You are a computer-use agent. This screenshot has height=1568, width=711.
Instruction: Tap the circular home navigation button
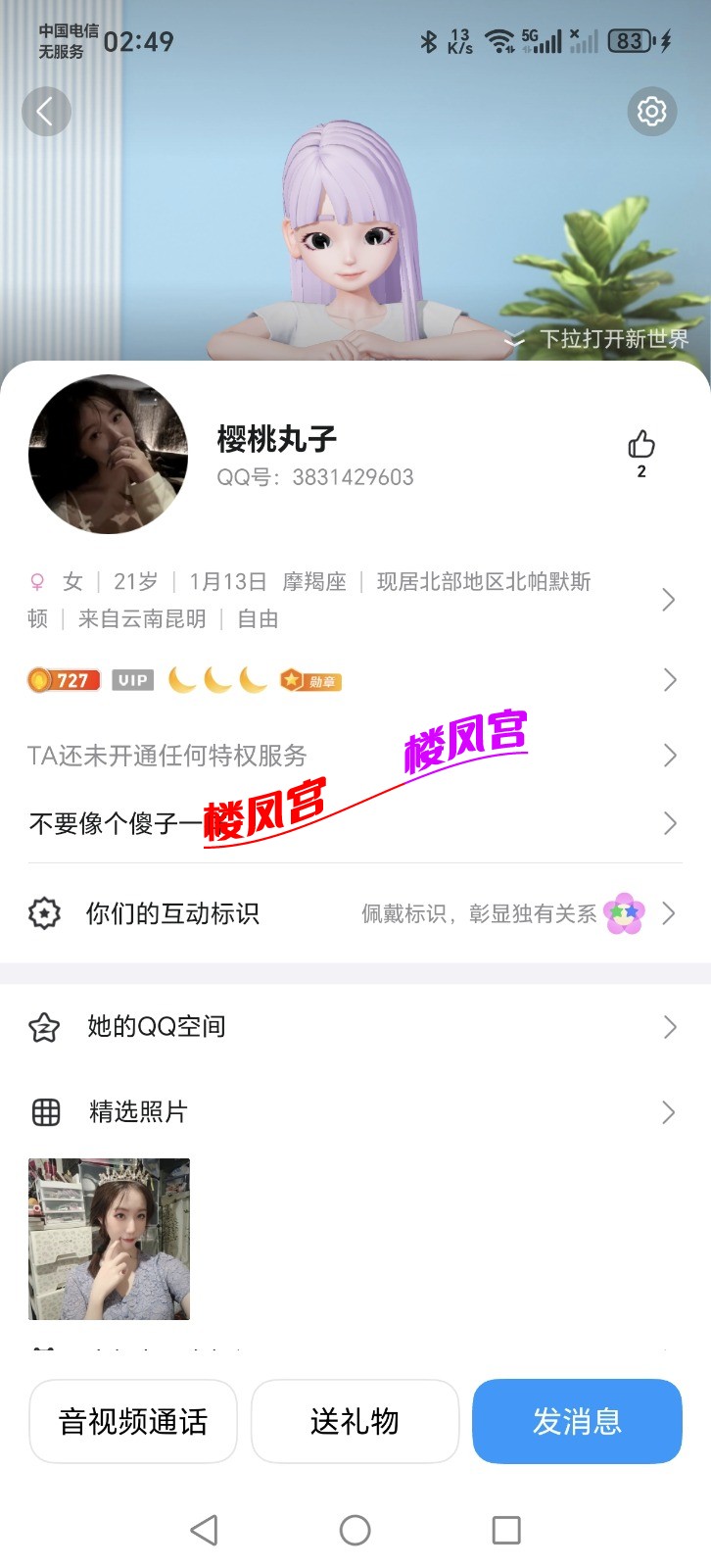[x=355, y=1529]
